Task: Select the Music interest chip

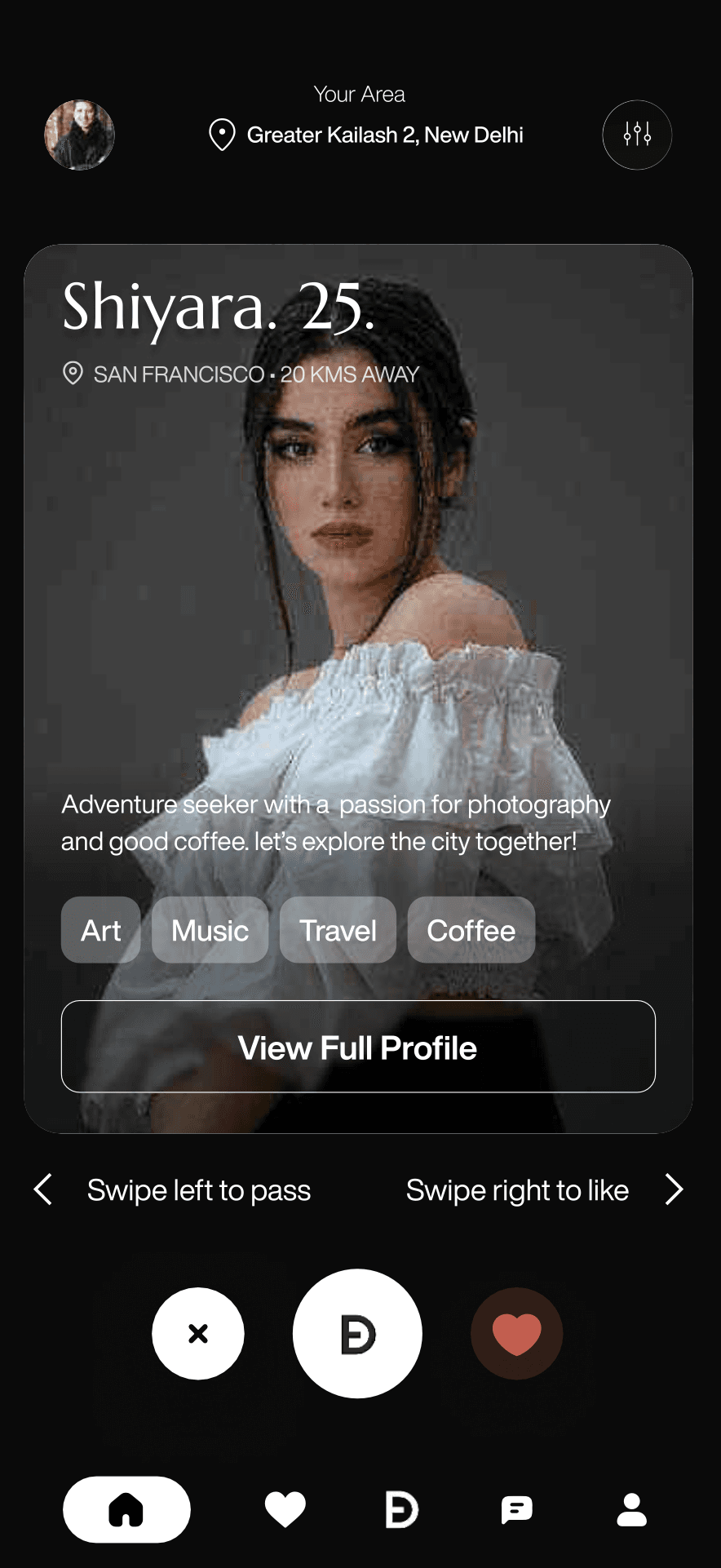Action: click(210, 929)
